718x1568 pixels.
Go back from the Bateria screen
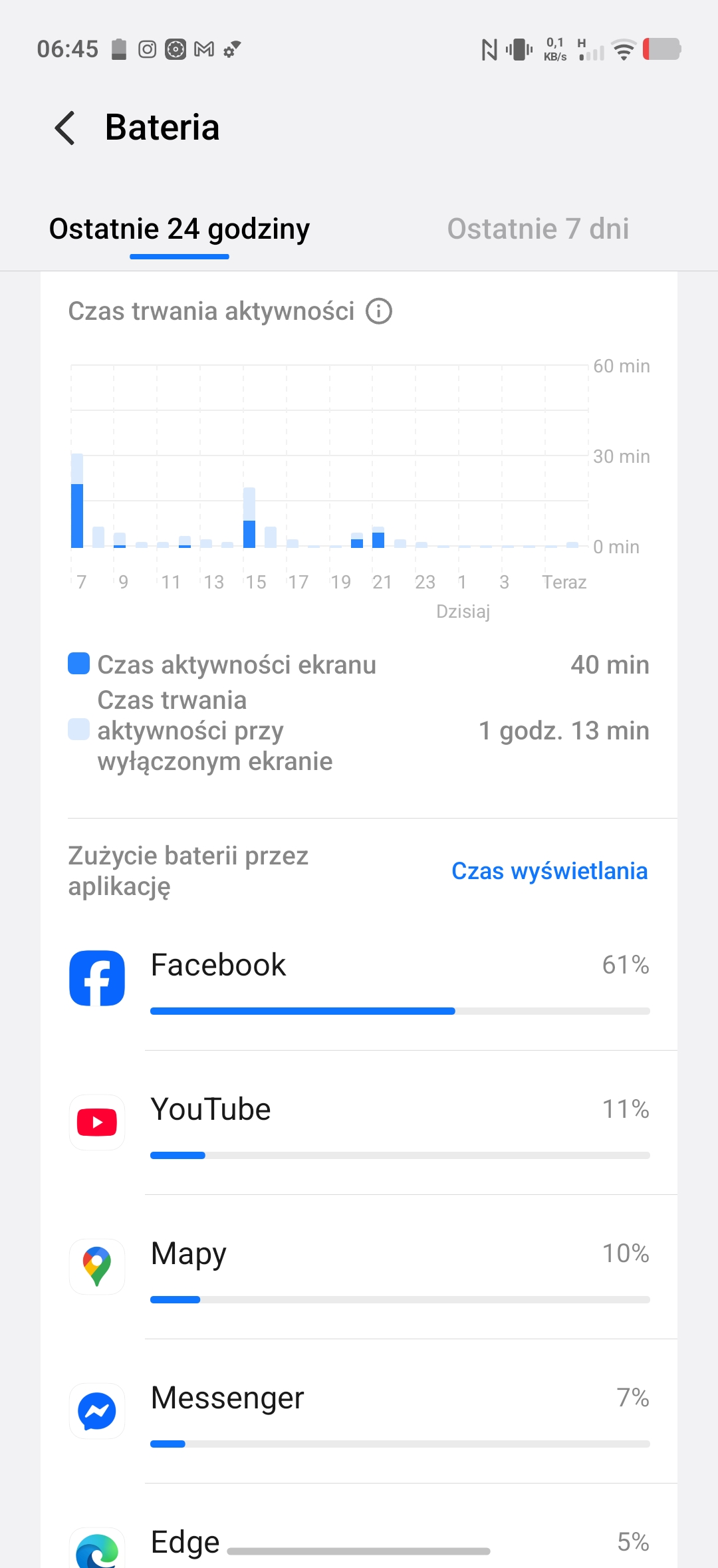click(65, 128)
